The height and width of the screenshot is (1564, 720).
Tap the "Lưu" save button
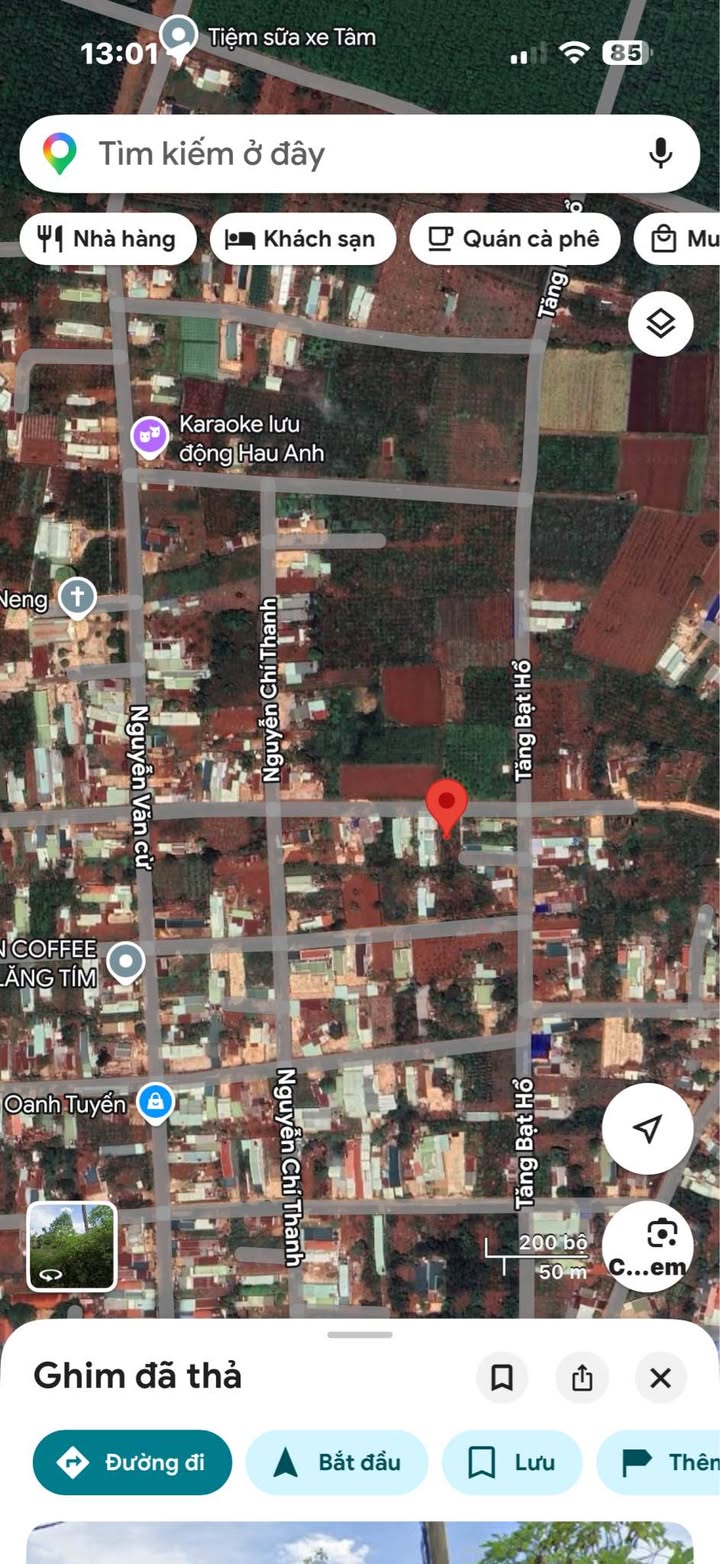coord(511,1462)
